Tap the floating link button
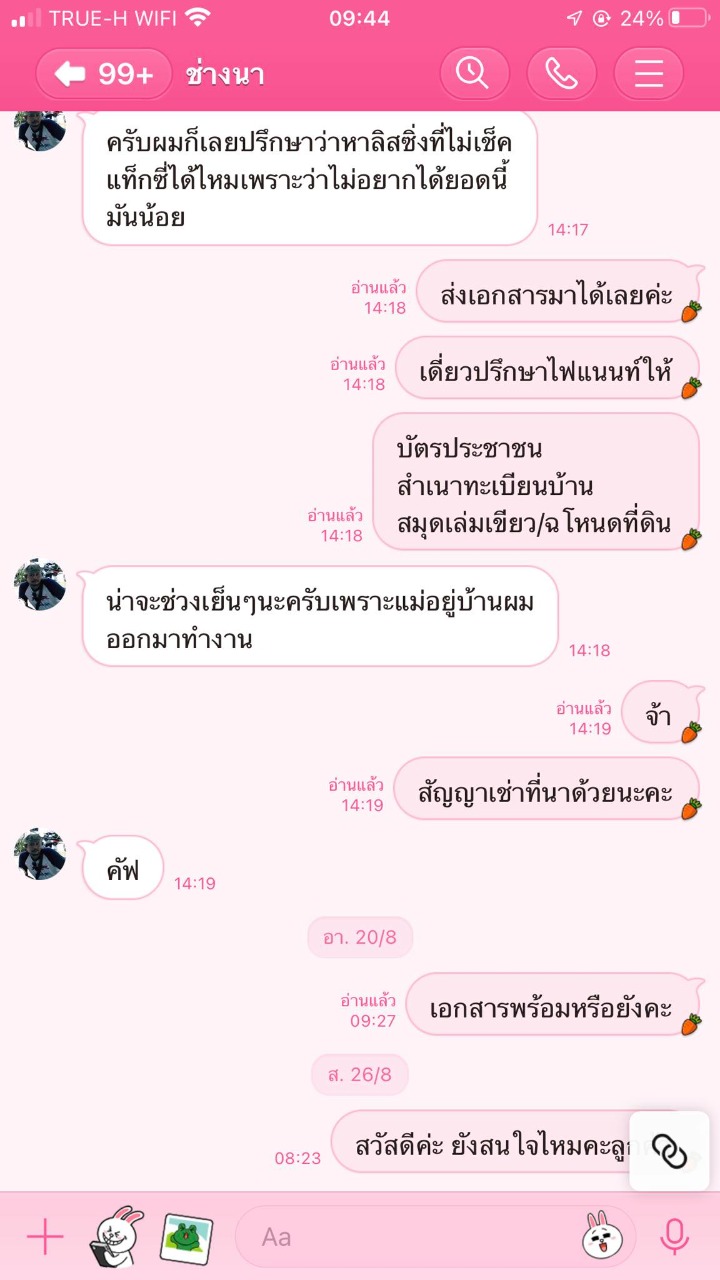This screenshot has width=720, height=1280. pyautogui.click(x=669, y=1150)
